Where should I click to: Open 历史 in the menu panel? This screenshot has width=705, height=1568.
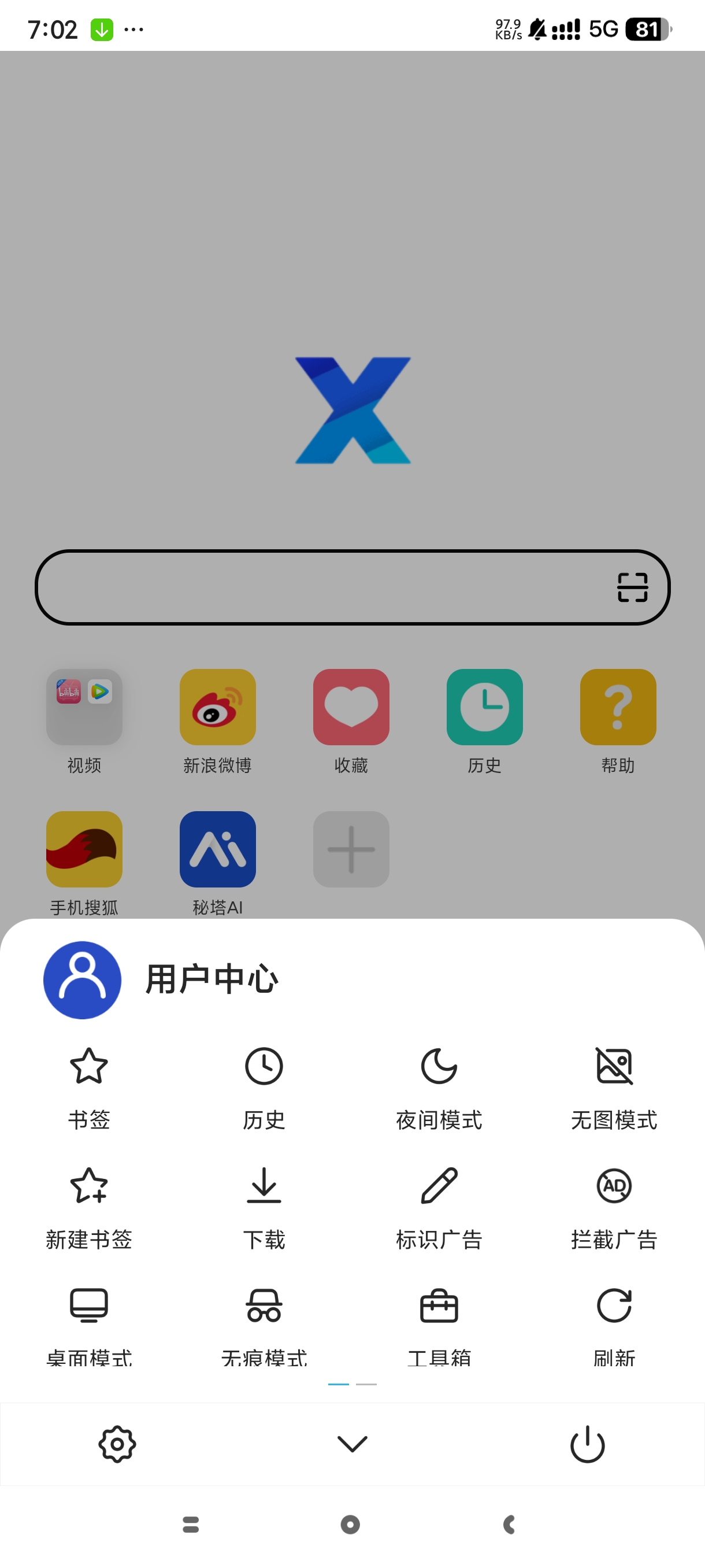(264, 1086)
